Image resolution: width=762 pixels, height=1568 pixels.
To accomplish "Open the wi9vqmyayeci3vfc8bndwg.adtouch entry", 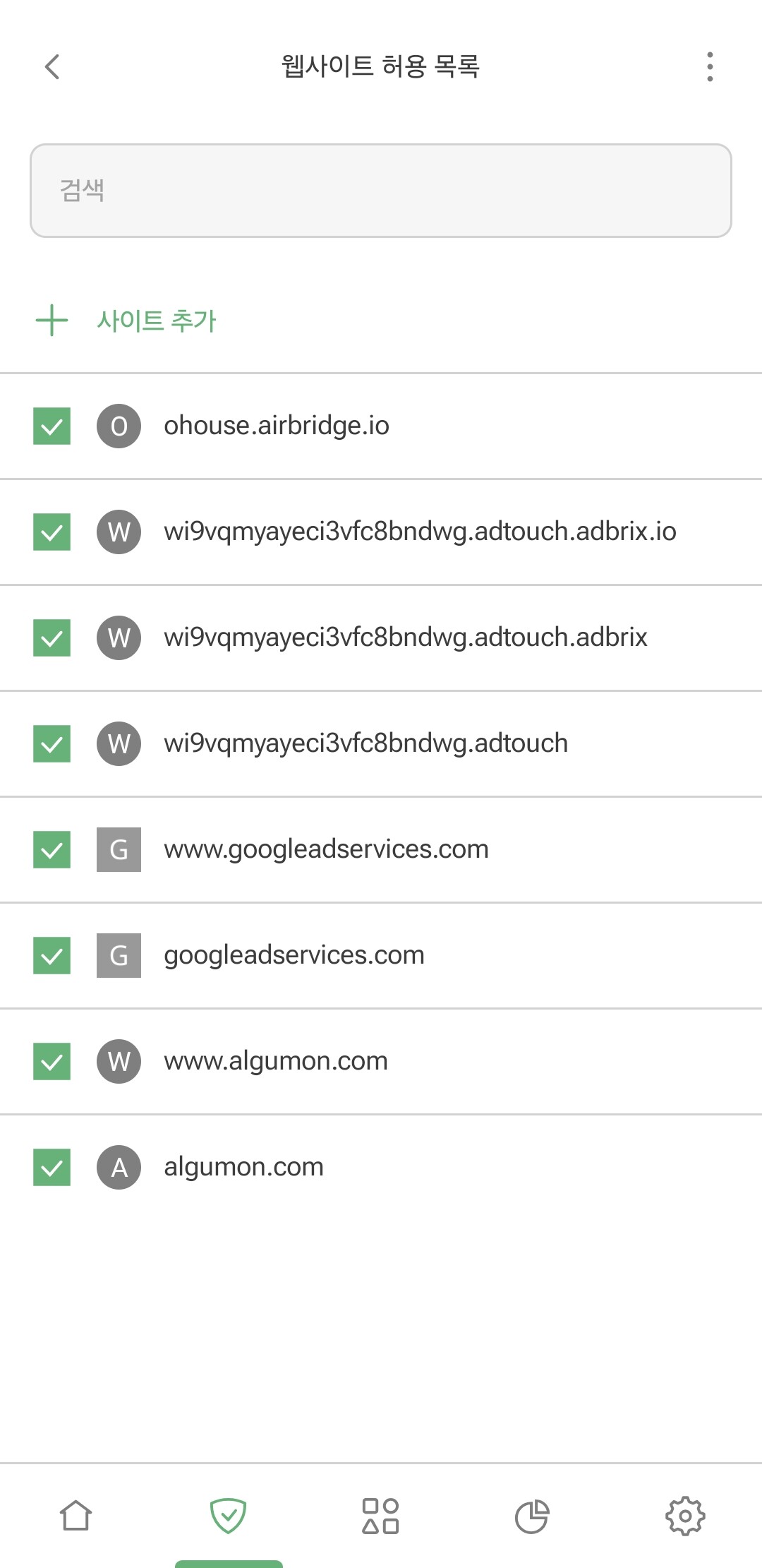I will pos(365,743).
